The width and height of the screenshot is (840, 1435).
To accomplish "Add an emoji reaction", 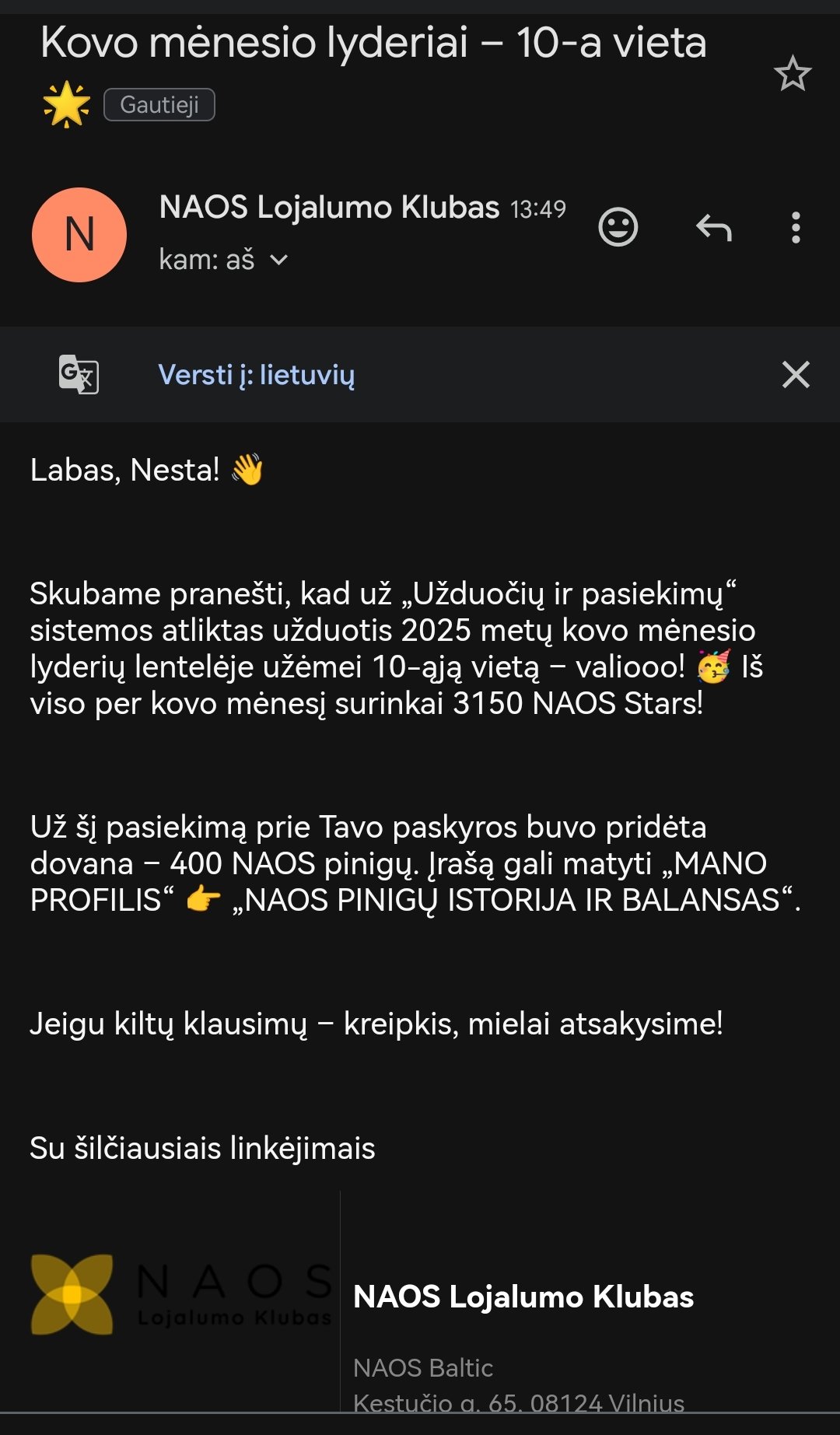I will [x=618, y=227].
